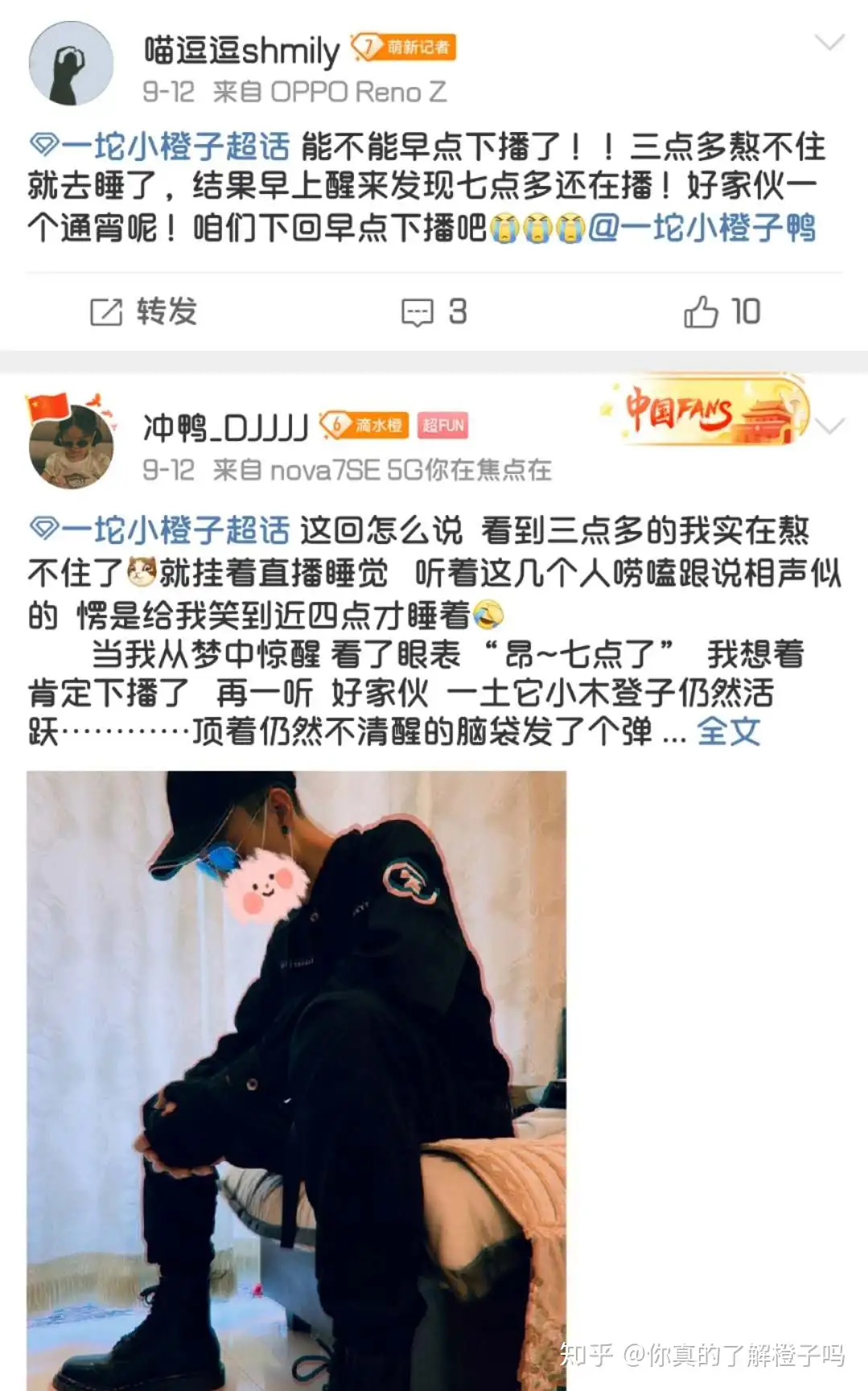Open the 冲鸭_DJJJJ username
Screen dimensions: 868x1391
click(225, 427)
